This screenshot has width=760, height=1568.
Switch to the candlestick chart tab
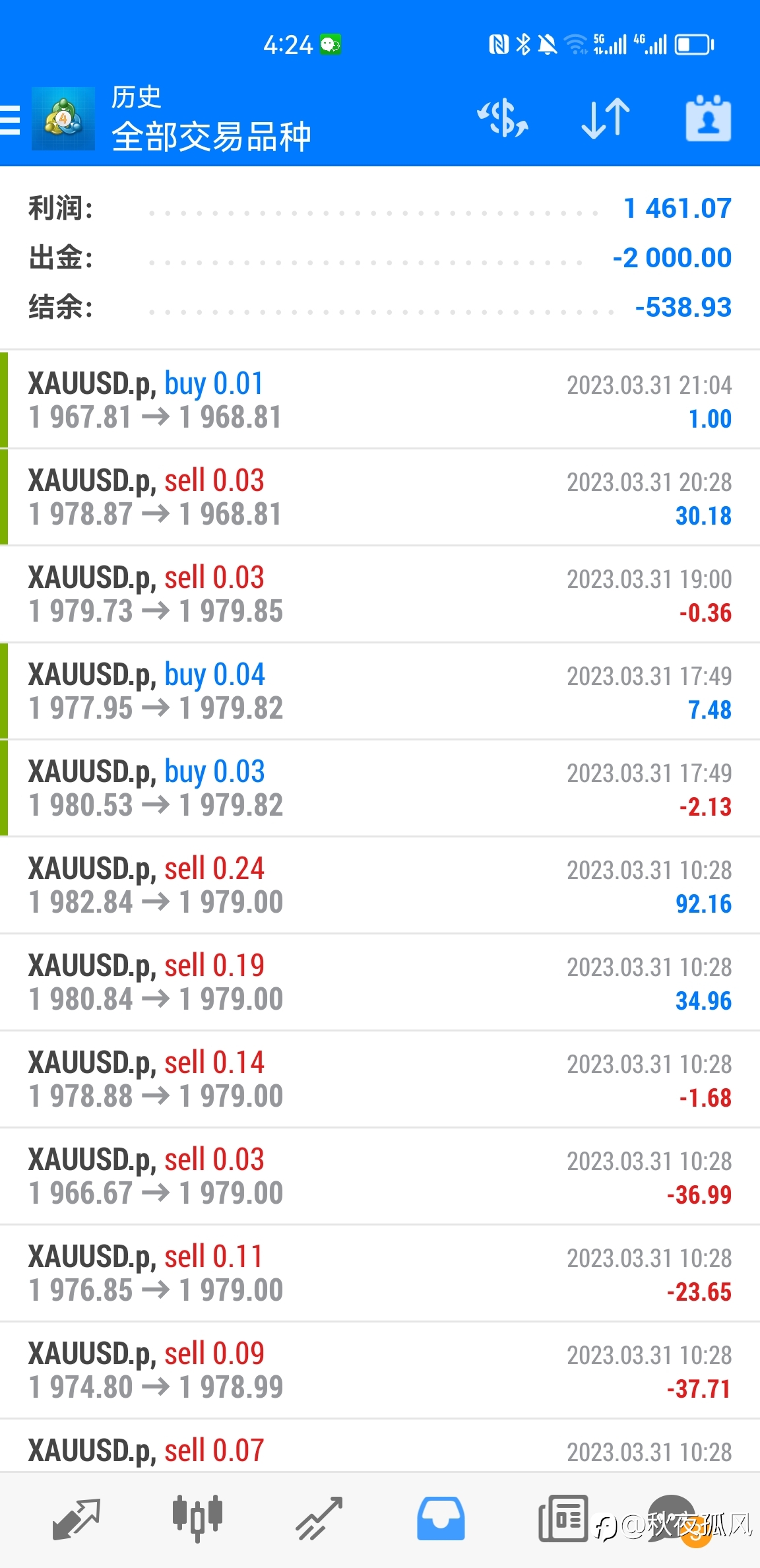[197, 1519]
